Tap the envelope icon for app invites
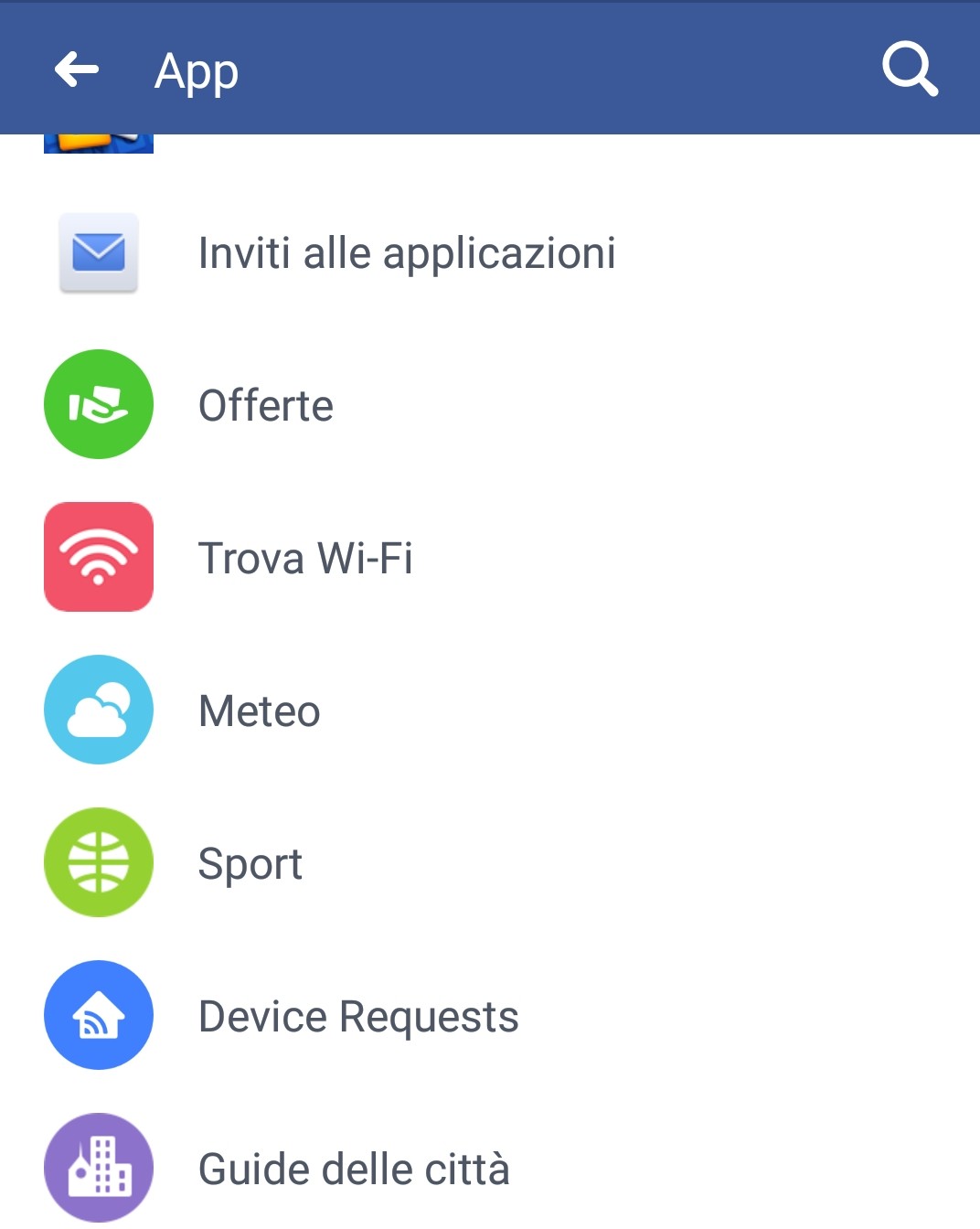The height and width of the screenshot is (1229, 980). [98, 252]
